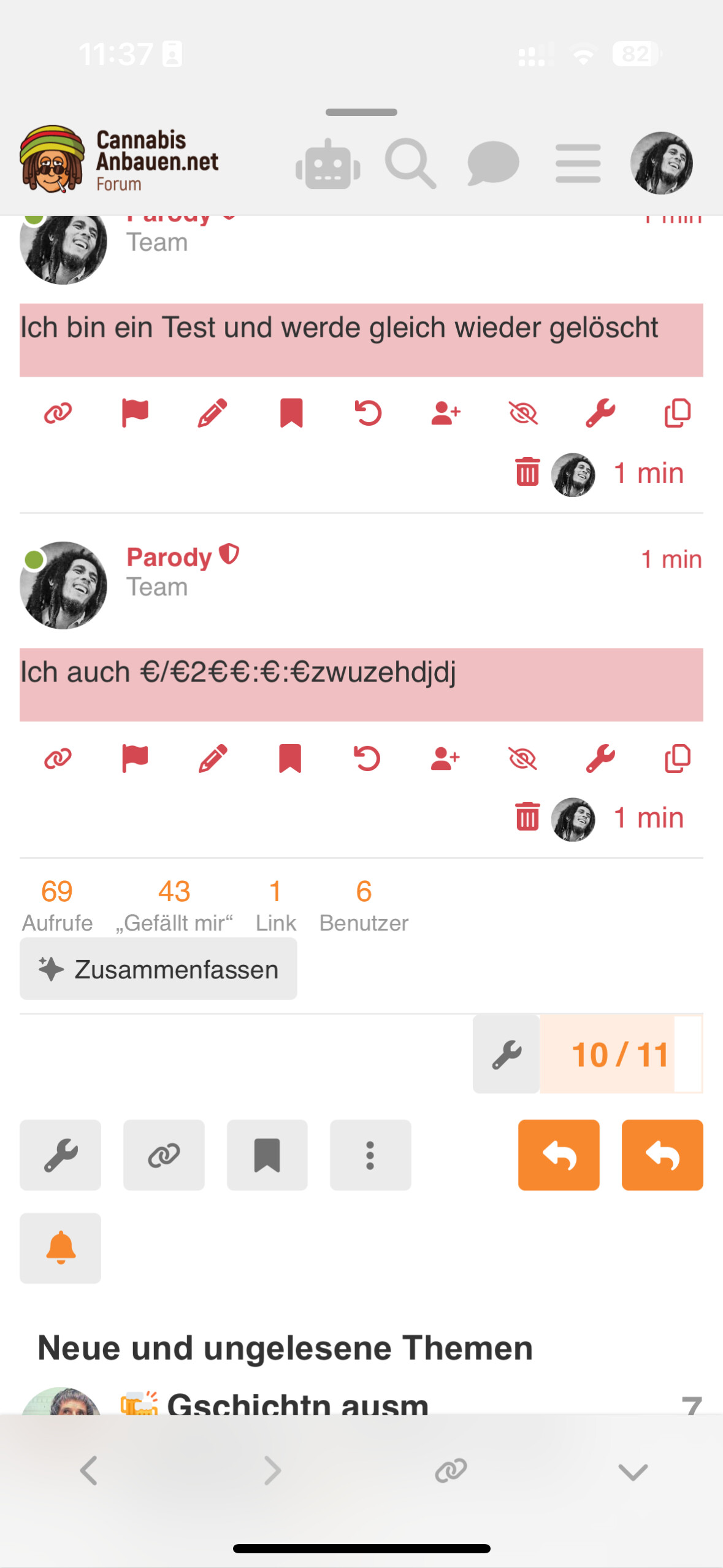Bookmark the "Ich auch" post

click(290, 758)
